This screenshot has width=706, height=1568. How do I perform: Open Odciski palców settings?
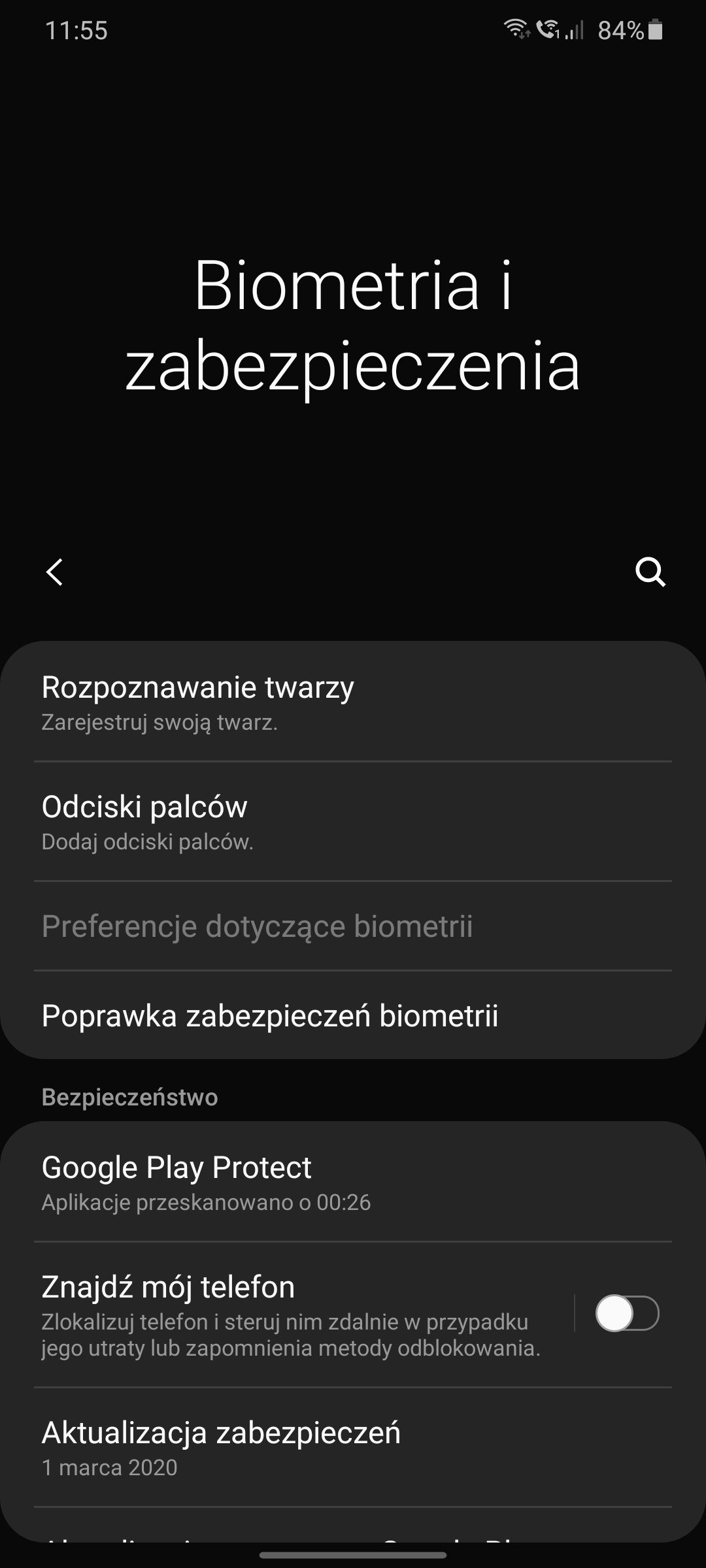[x=353, y=822]
